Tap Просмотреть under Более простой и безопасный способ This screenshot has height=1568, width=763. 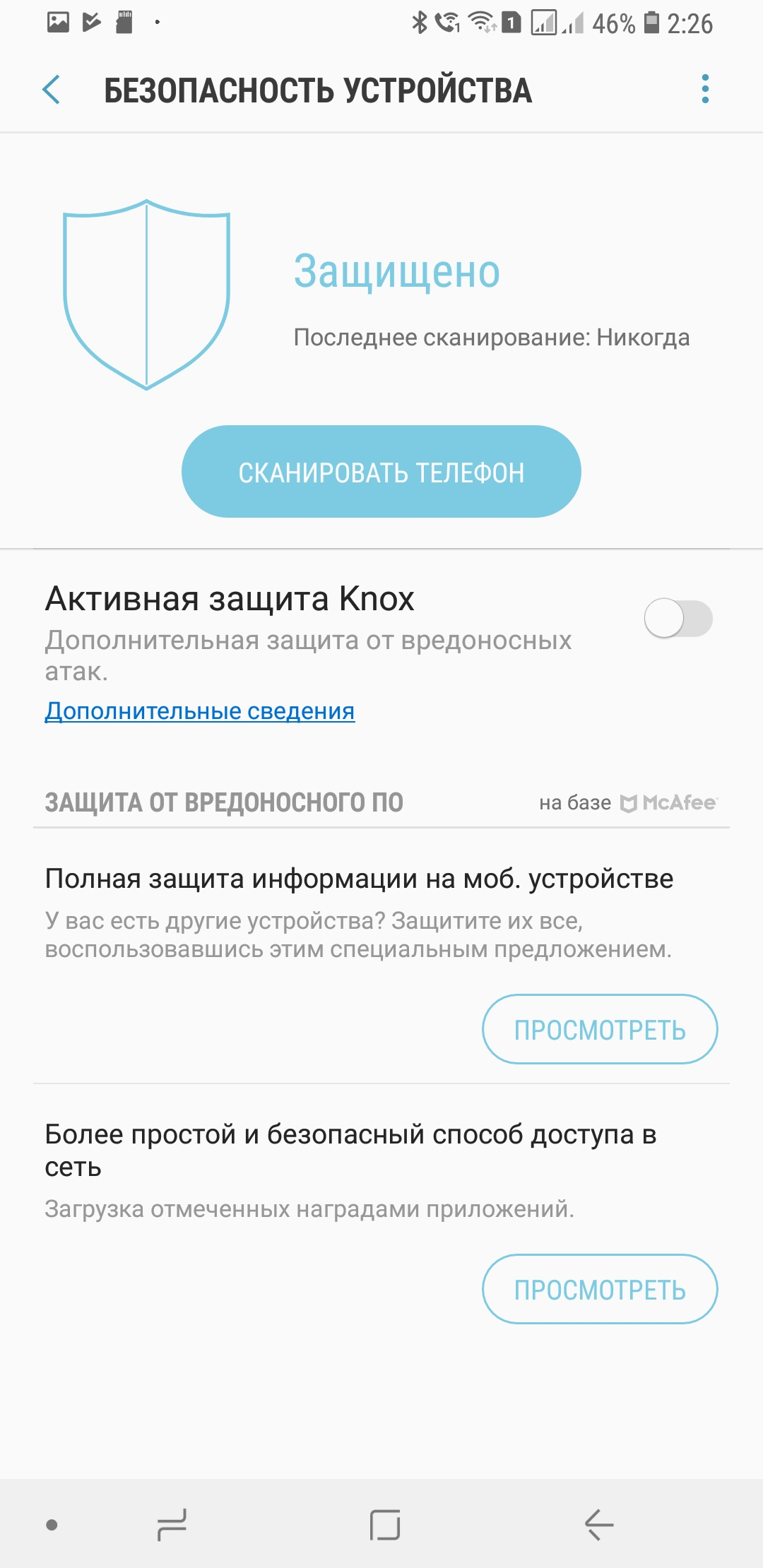pyautogui.click(x=600, y=1289)
